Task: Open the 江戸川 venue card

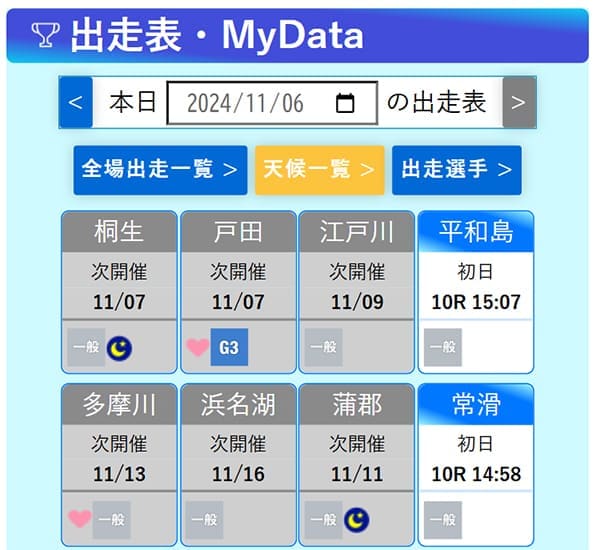Action: tap(357, 292)
